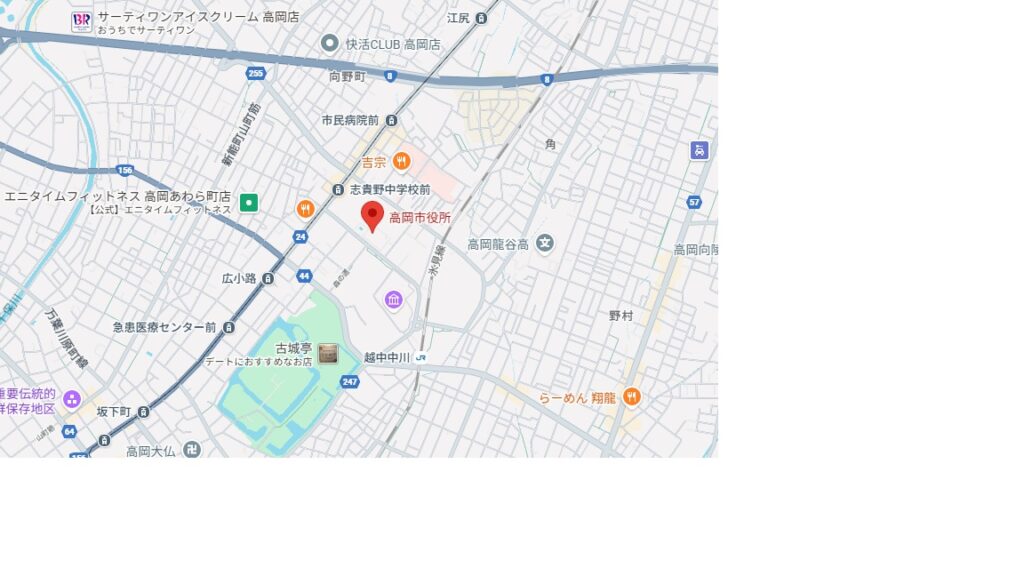
Task: Tap the 市民病院前 bus stop
Action: click(x=390, y=120)
